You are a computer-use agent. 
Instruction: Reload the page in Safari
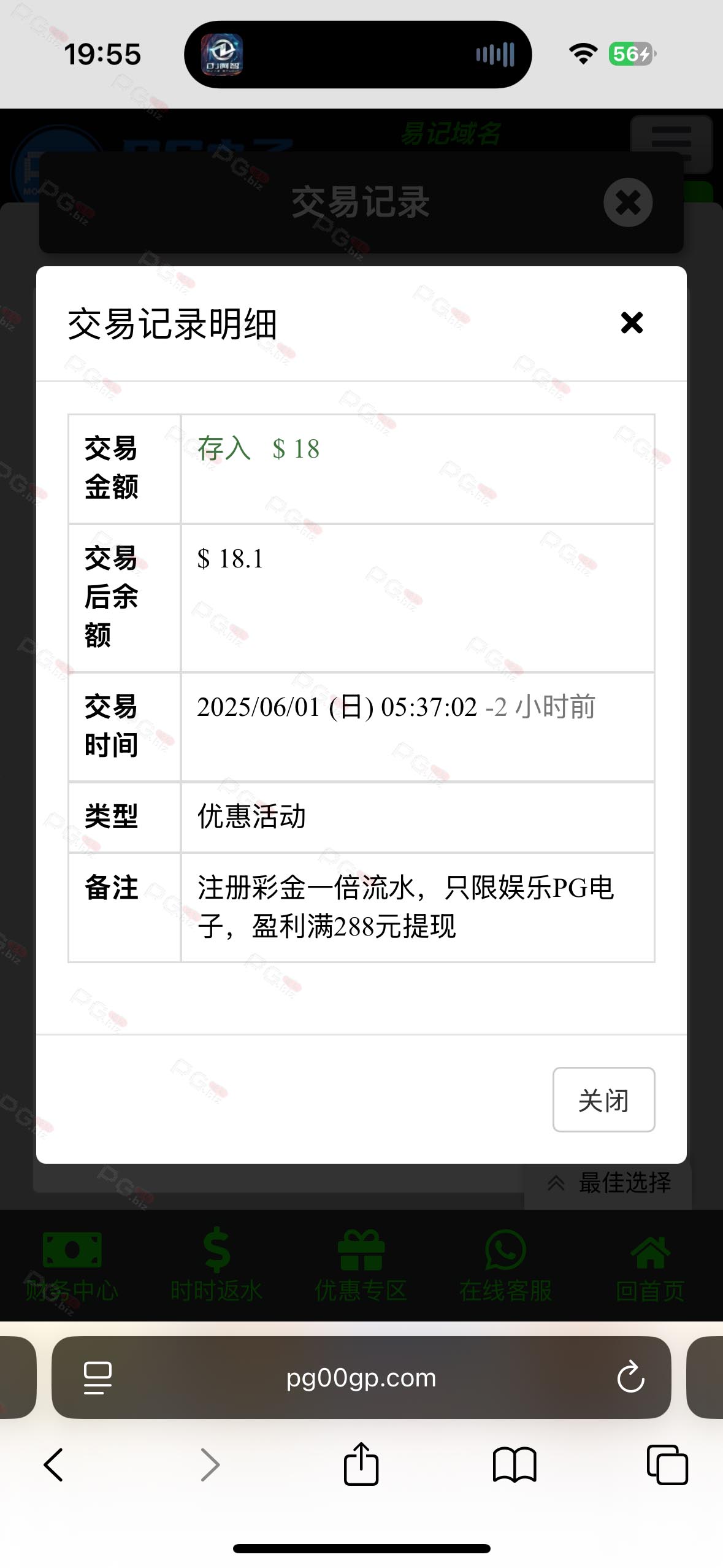[630, 1378]
